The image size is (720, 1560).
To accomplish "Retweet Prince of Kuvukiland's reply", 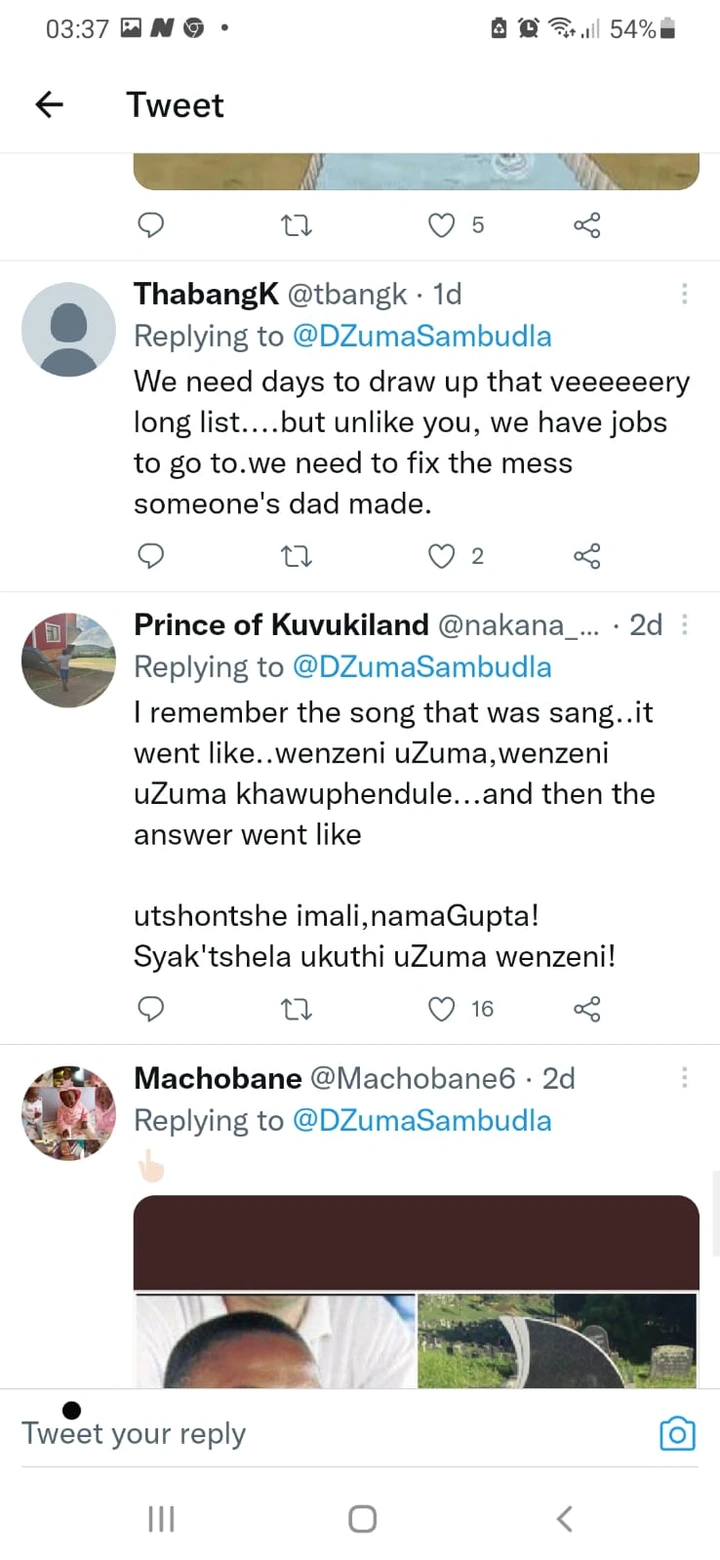I will tap(297, 1009).
